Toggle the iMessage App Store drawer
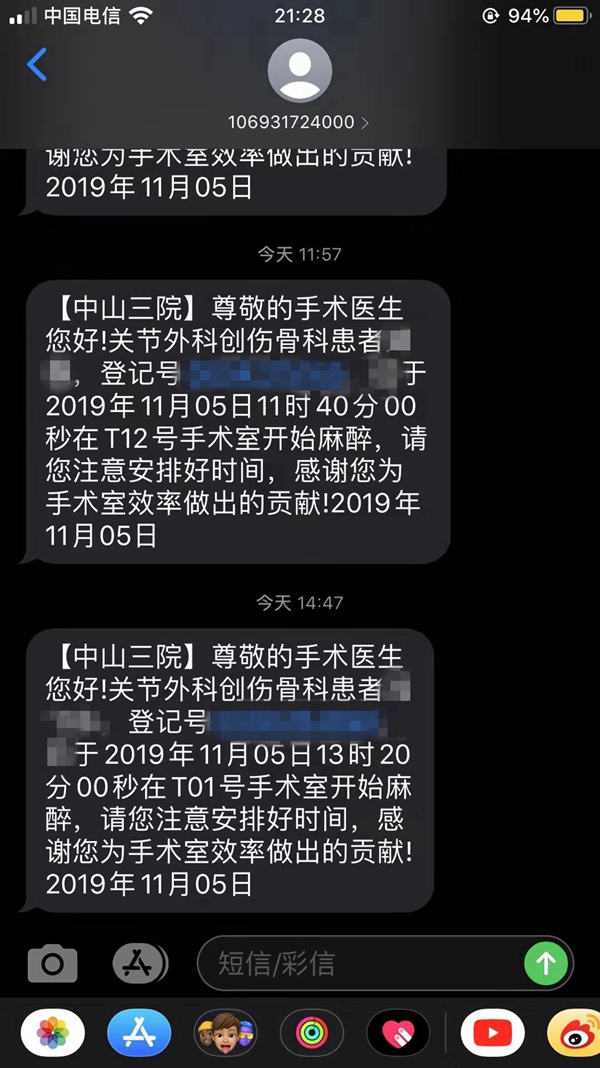Viewport: 600px width, 1068px height. click(139, 964)
